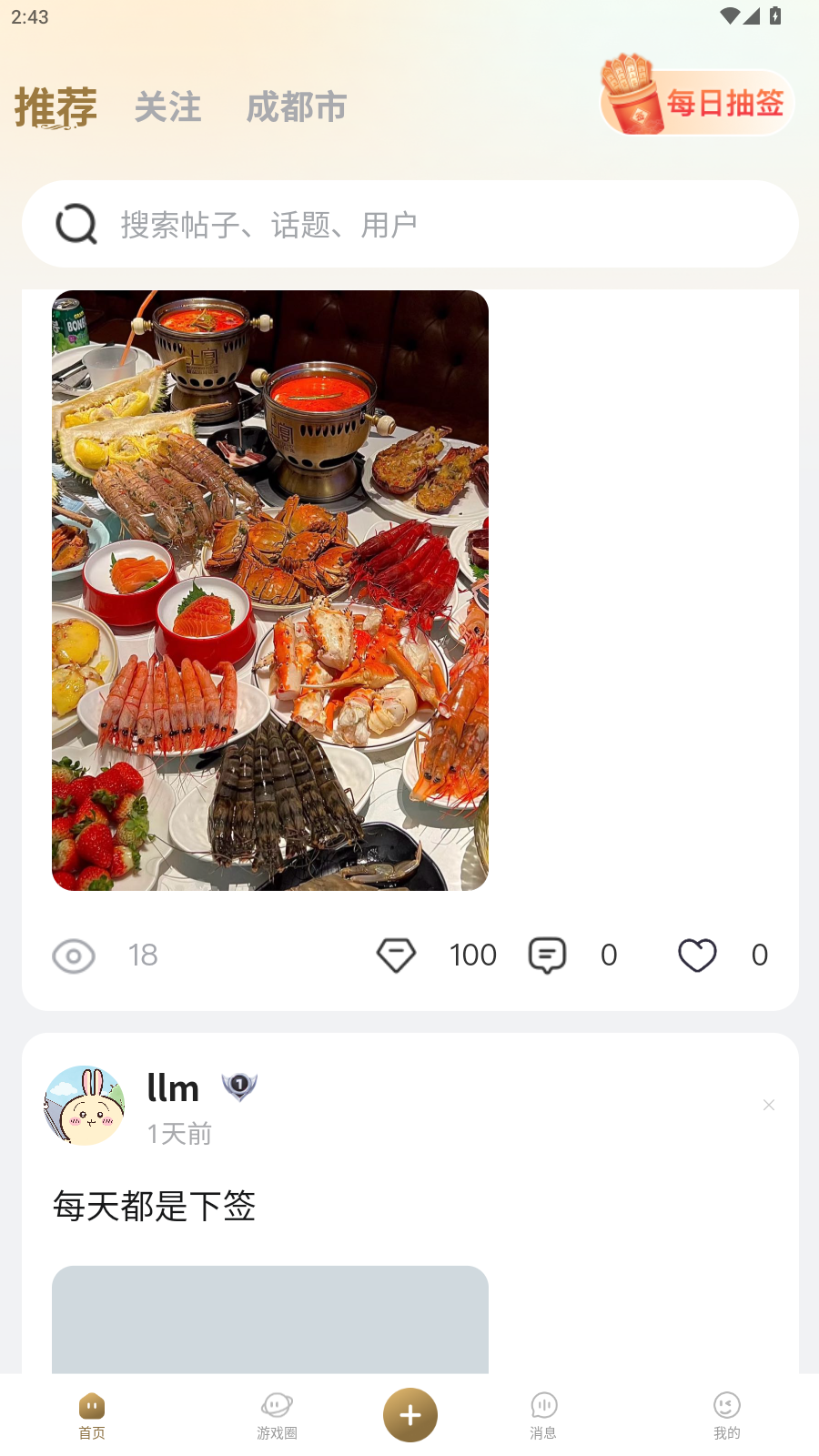Switch to the 成都市 tab
The height and width of the screenshot is (1456, 819).
pyautogui.click(x=296, y=107)
